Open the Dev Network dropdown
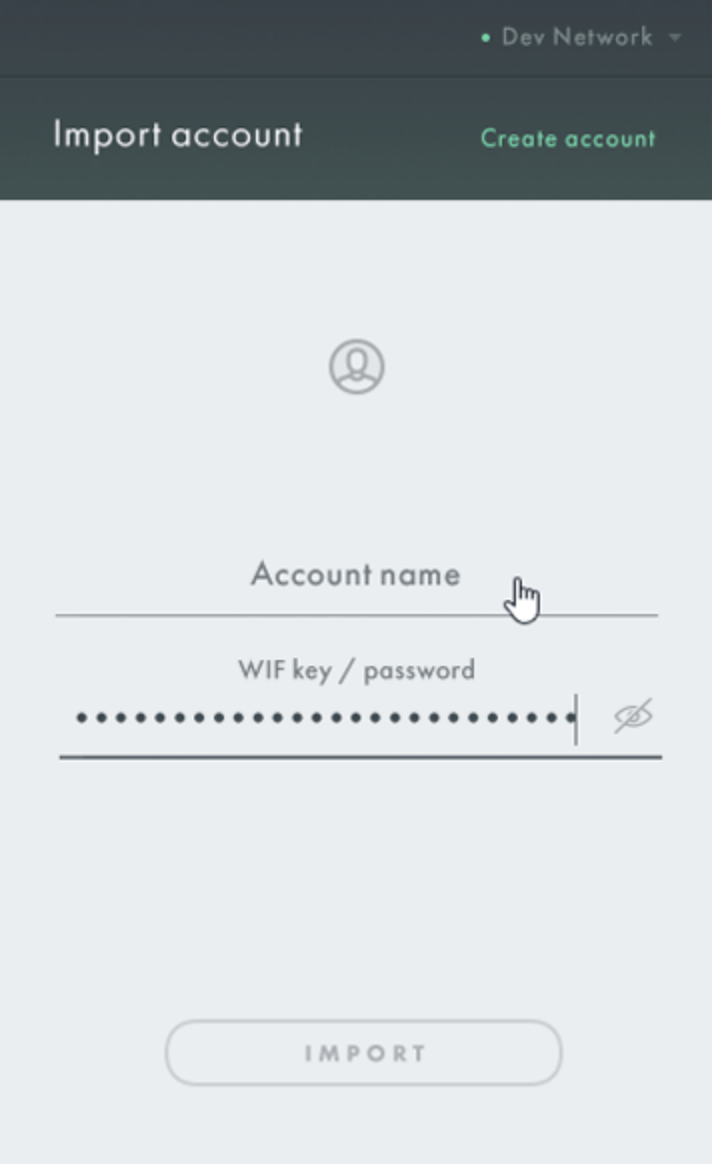 (x=581, y=36)
